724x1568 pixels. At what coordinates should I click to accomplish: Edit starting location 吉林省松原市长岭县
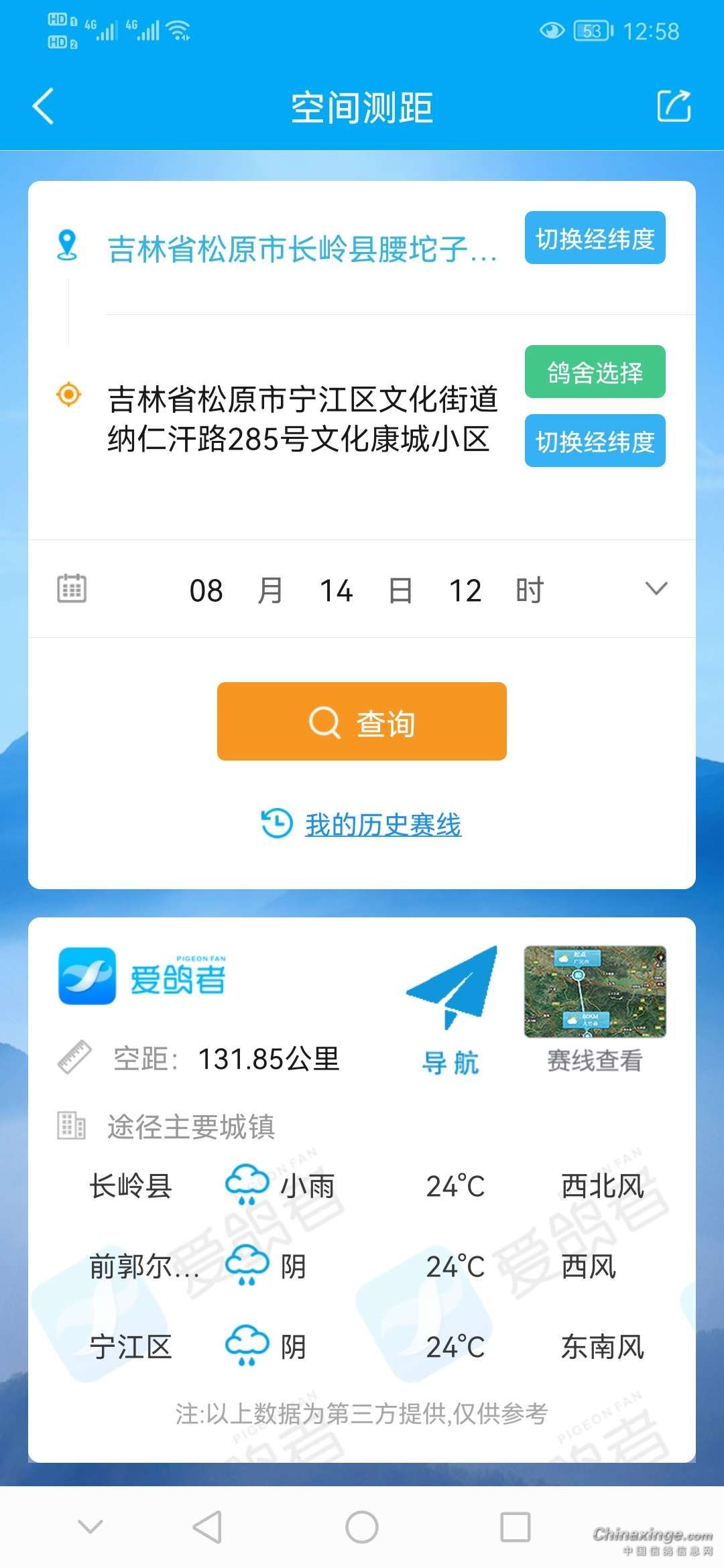[302, 249]
